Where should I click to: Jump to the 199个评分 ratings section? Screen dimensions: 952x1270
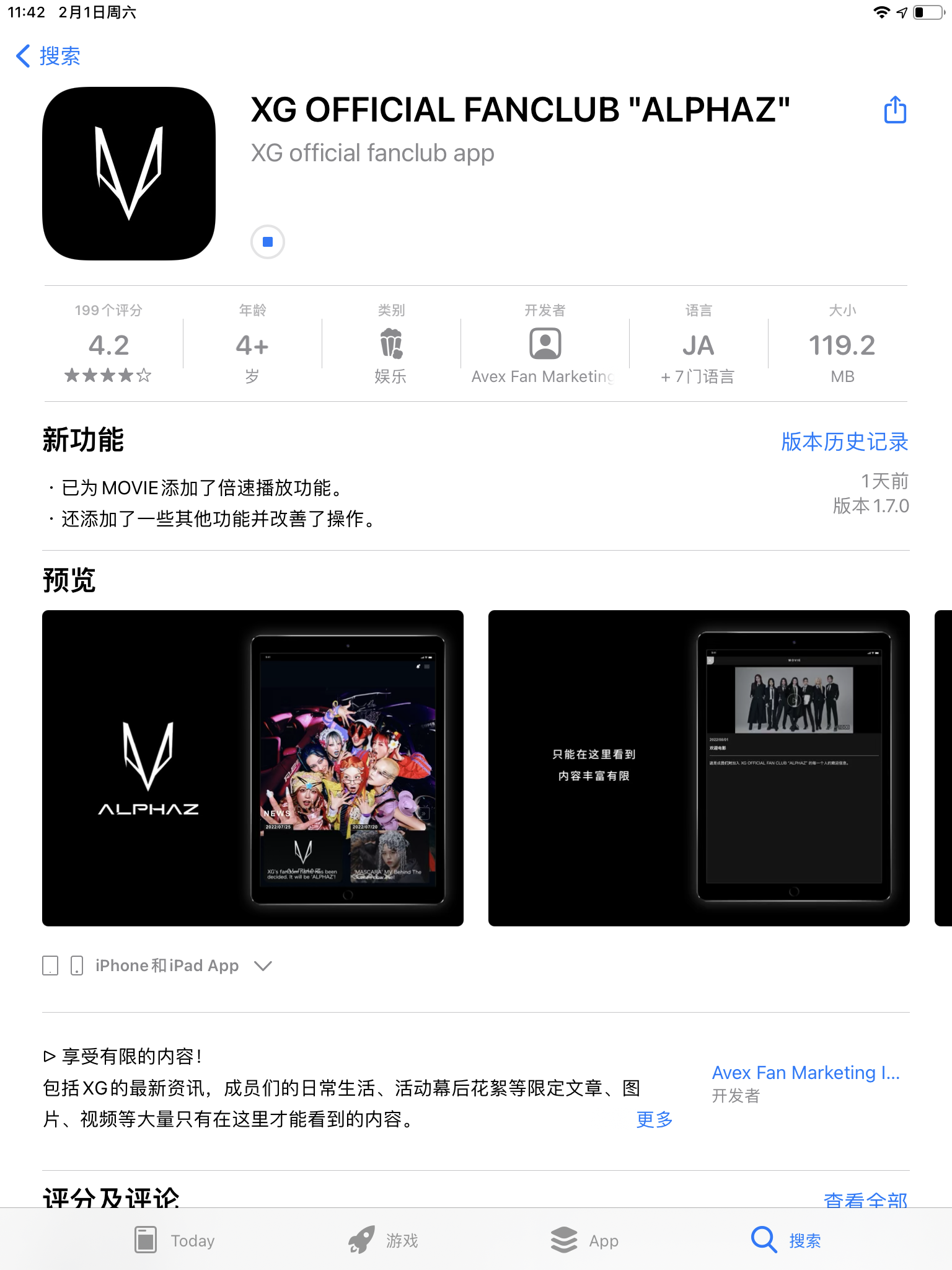pyautogui.click(x=108, y=344)
